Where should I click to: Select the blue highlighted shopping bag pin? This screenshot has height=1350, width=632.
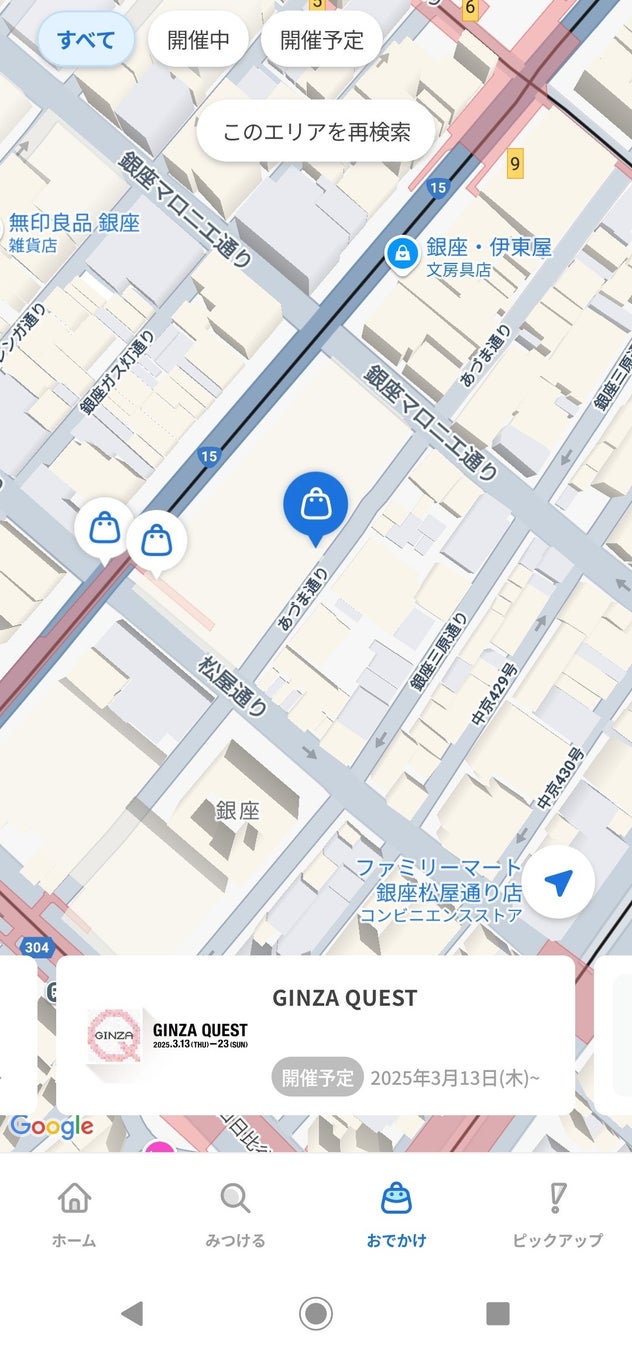click(316, 503)
